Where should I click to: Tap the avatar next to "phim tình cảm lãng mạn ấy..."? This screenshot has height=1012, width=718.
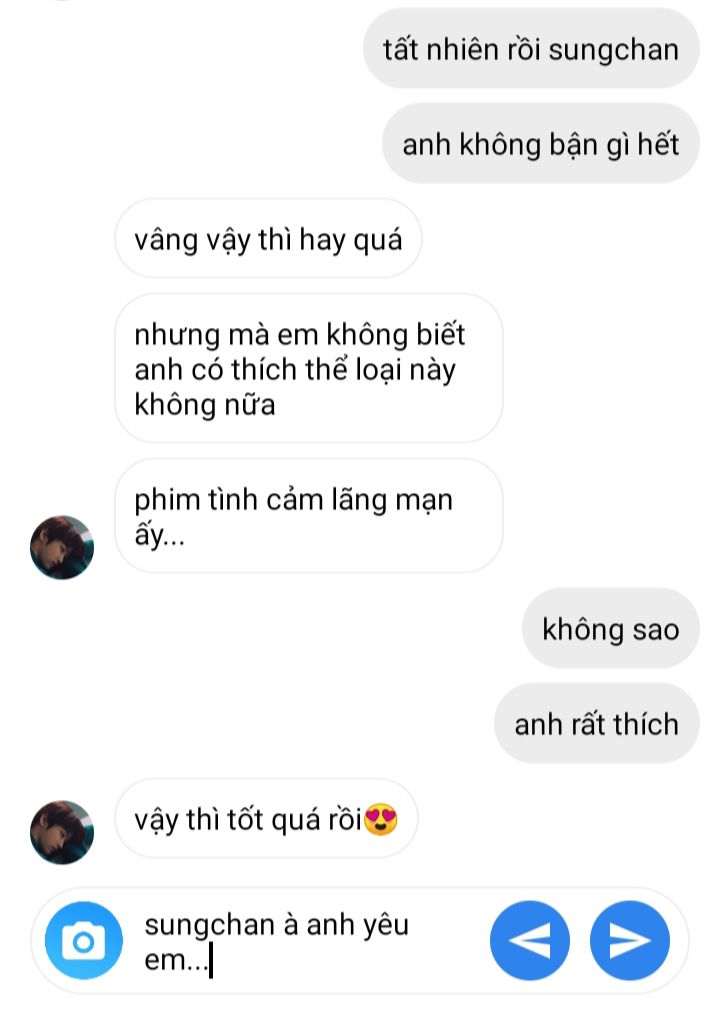click(x=62, y=547)
